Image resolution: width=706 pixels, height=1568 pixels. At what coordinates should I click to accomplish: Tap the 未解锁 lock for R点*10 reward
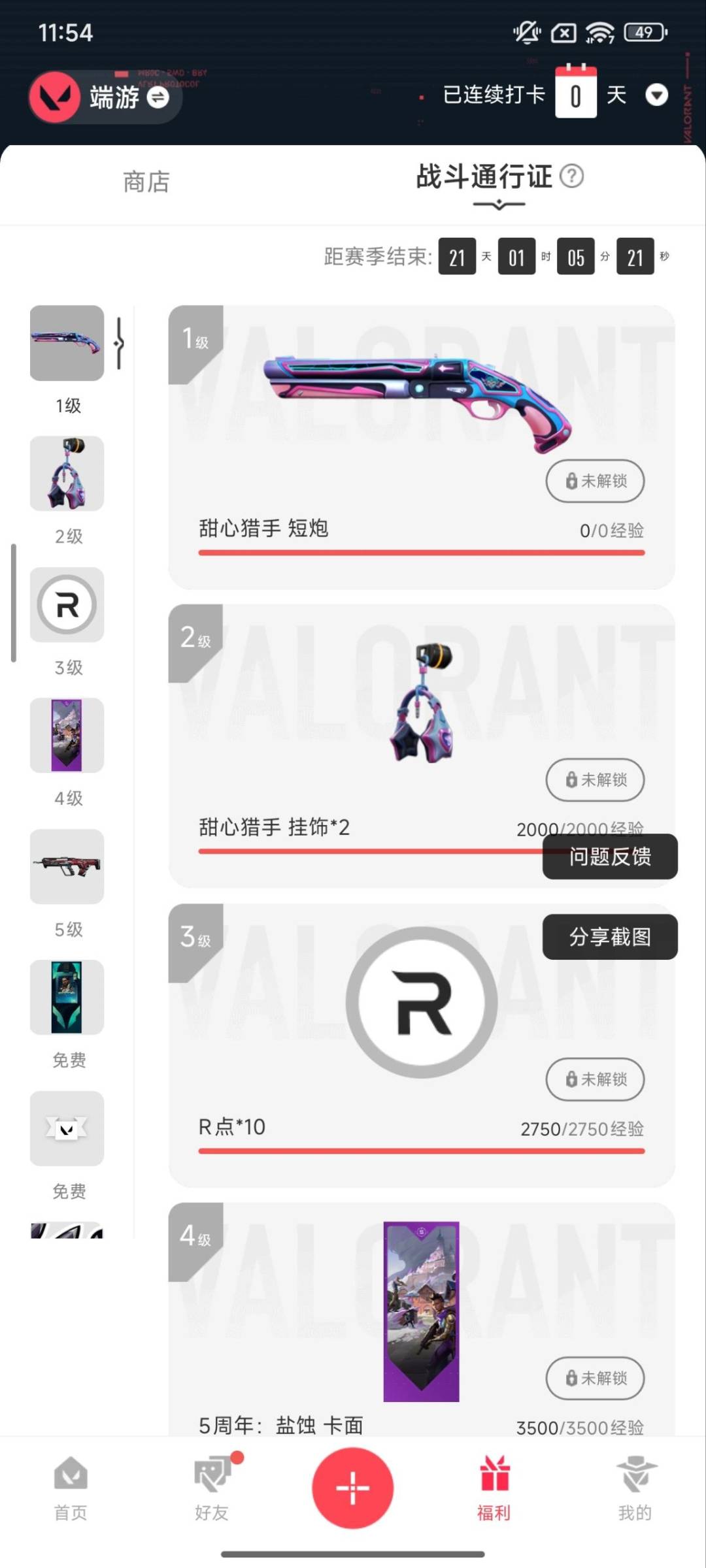point(594,1080)
